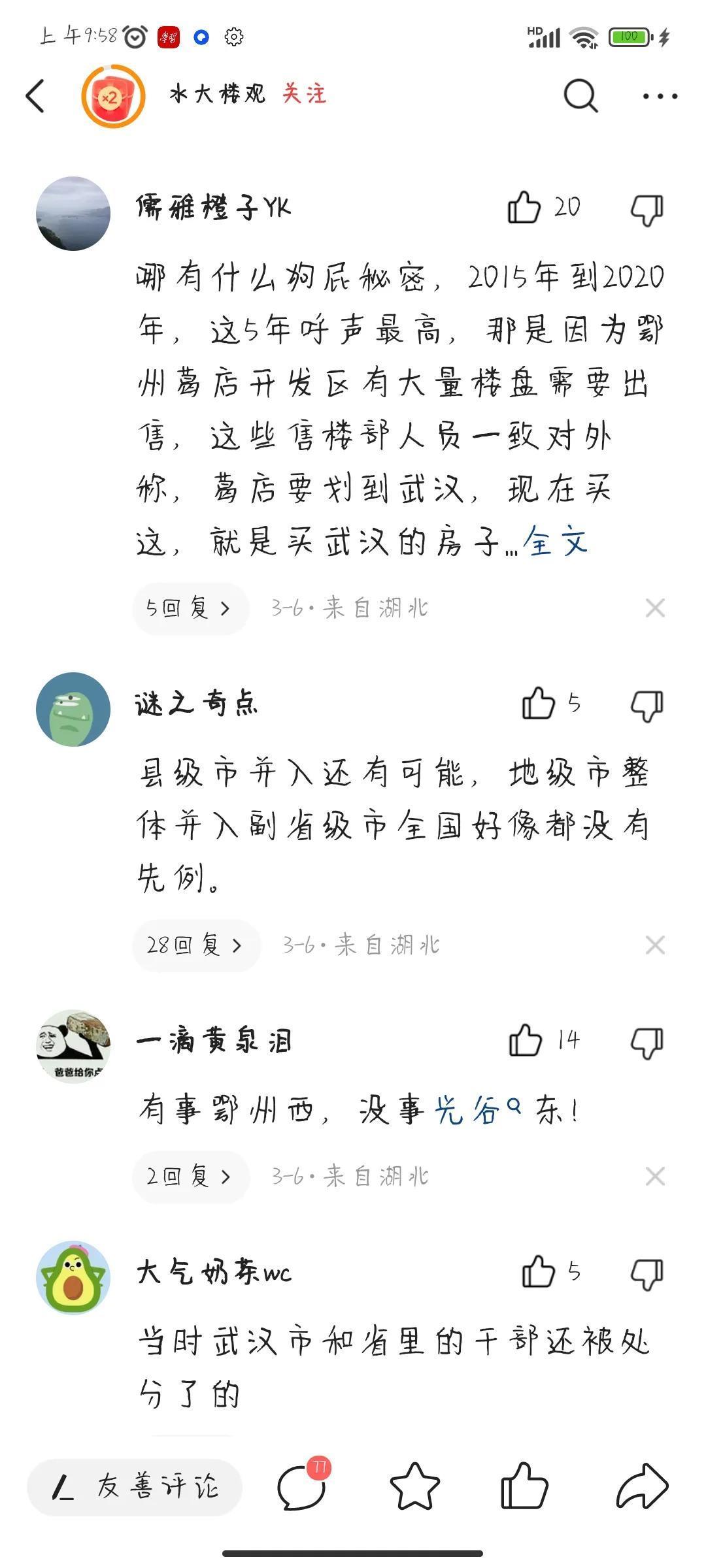Like 谜之奇点's comment
Viewport: 706px width, 1568px height.
(538, 704)
